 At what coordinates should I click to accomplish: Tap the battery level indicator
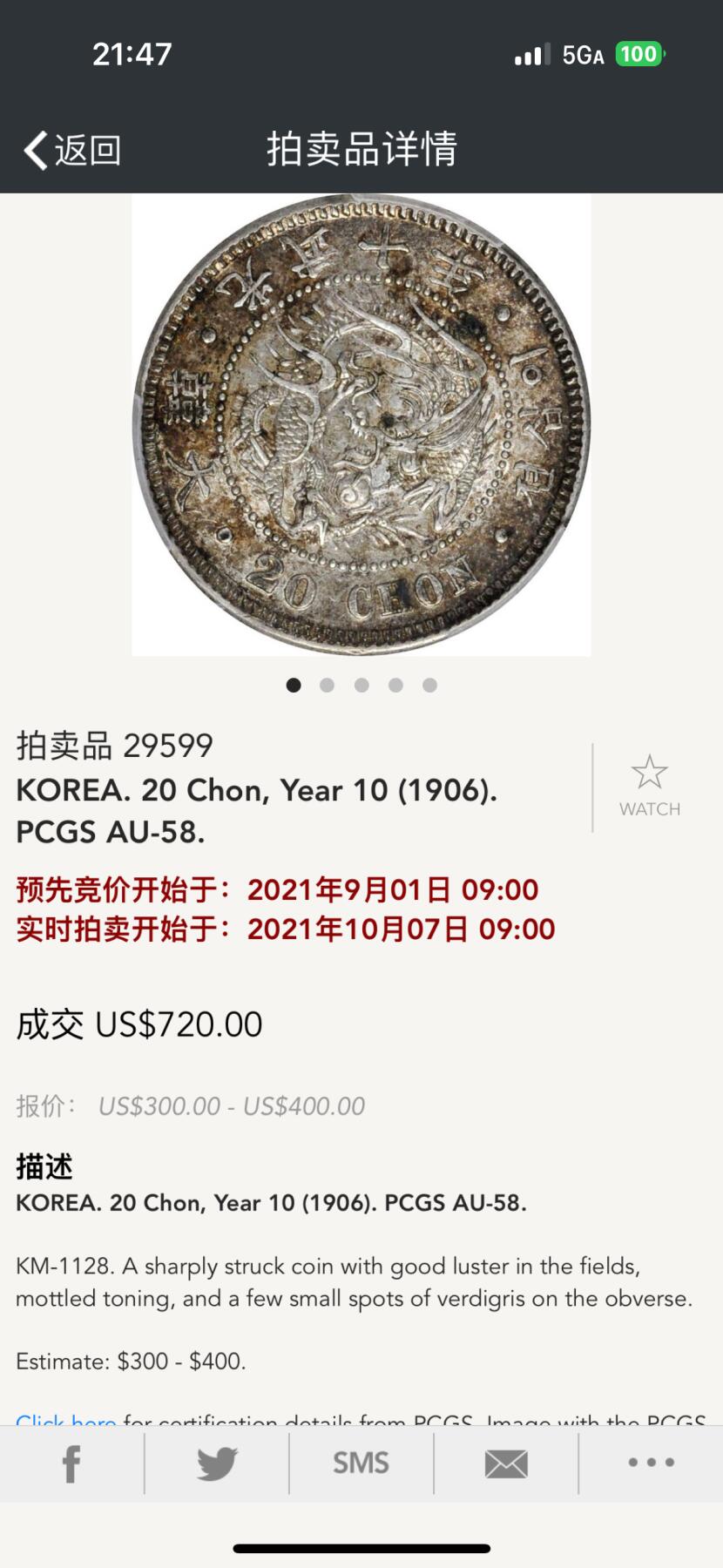[638, 54]
